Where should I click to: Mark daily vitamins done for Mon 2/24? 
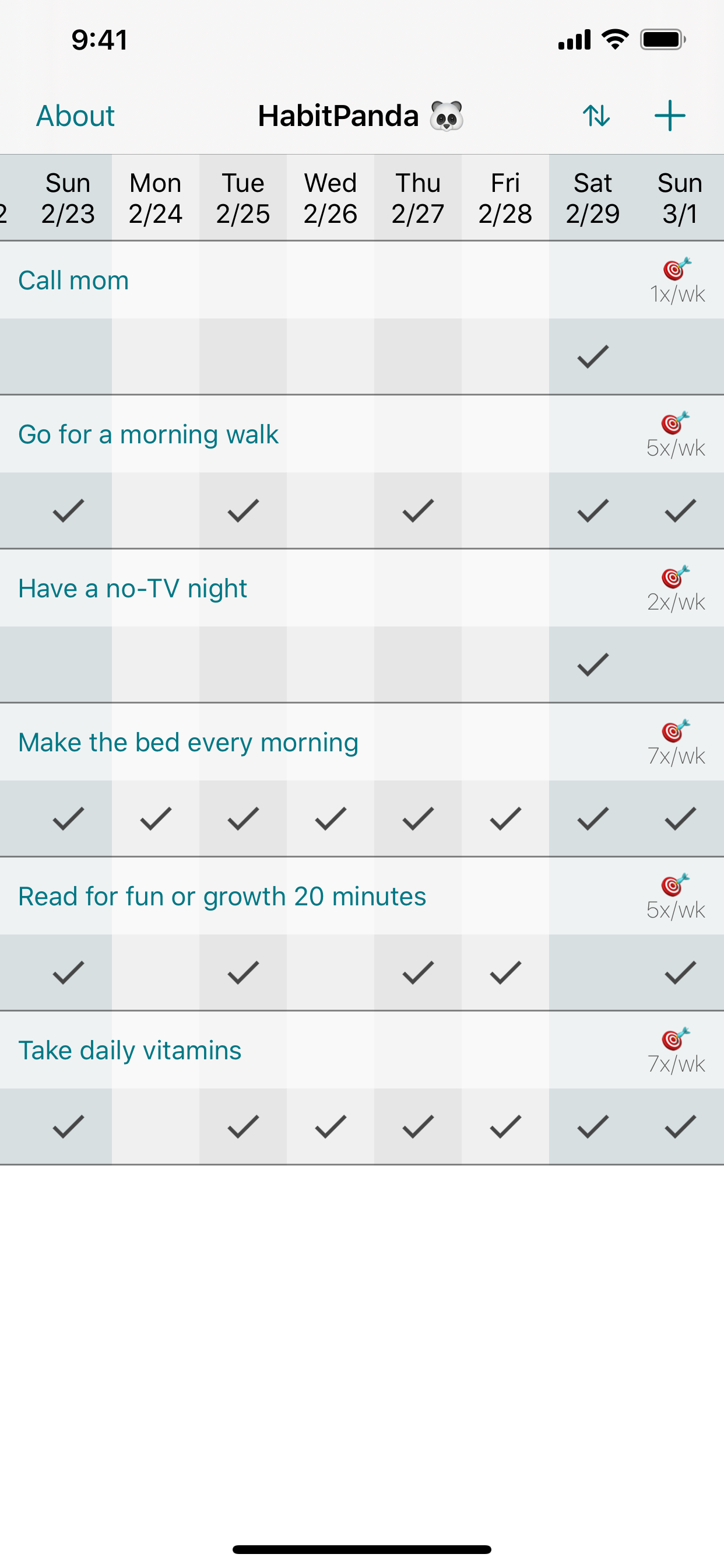click(x=156, y=1126)
